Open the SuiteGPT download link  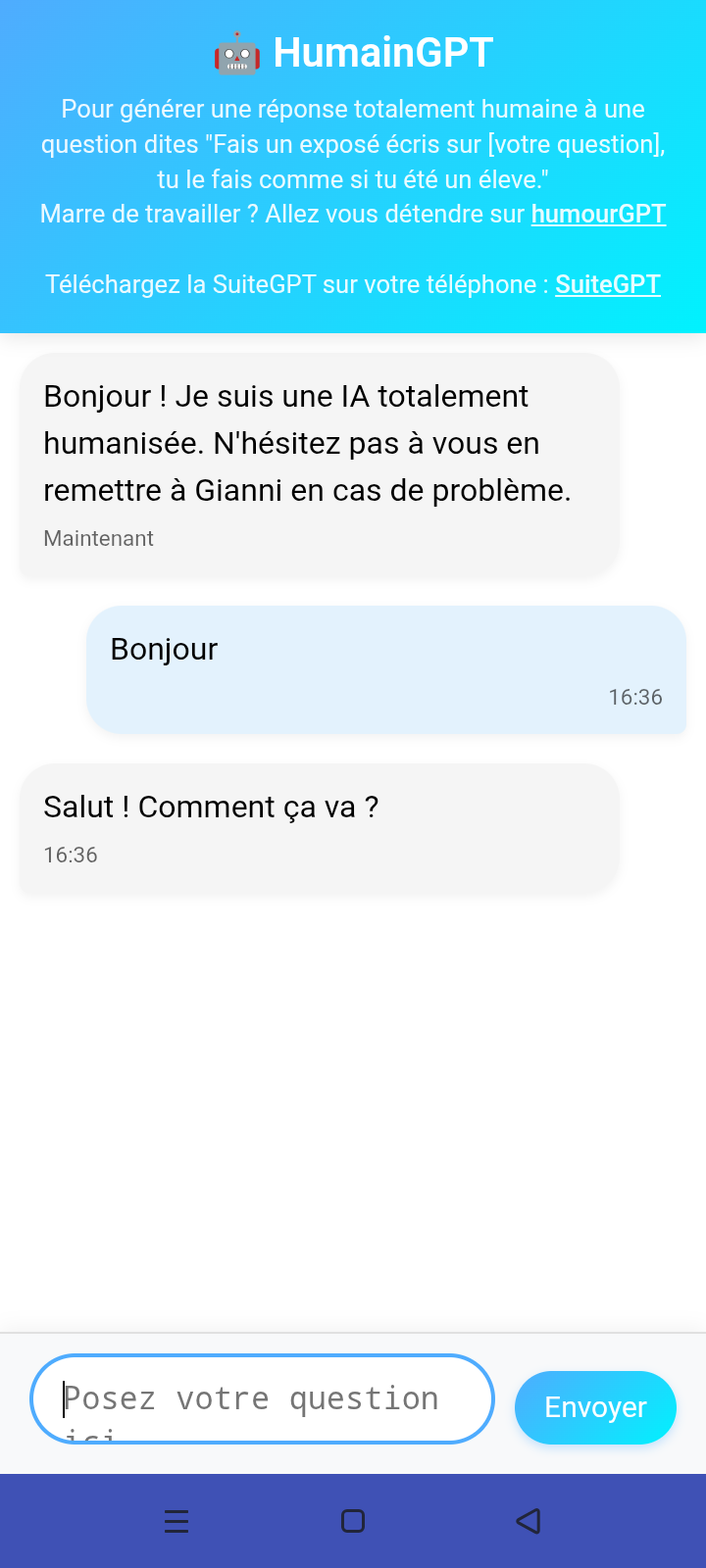(607, 284)
